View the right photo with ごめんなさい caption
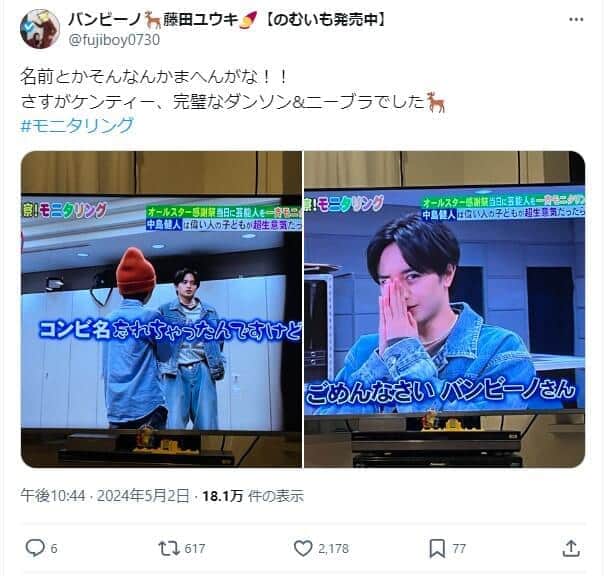The image size is (605, 576). [444, 309]
